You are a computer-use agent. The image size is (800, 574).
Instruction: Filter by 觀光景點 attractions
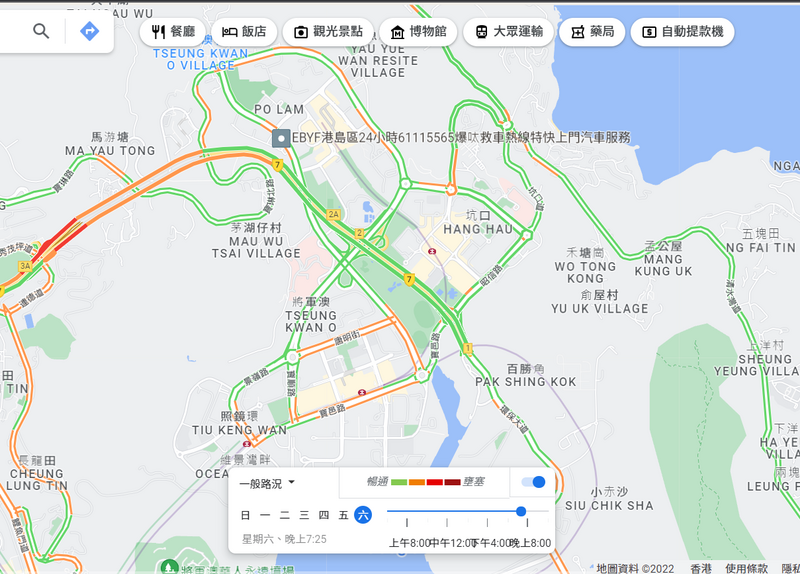point(328,32)
